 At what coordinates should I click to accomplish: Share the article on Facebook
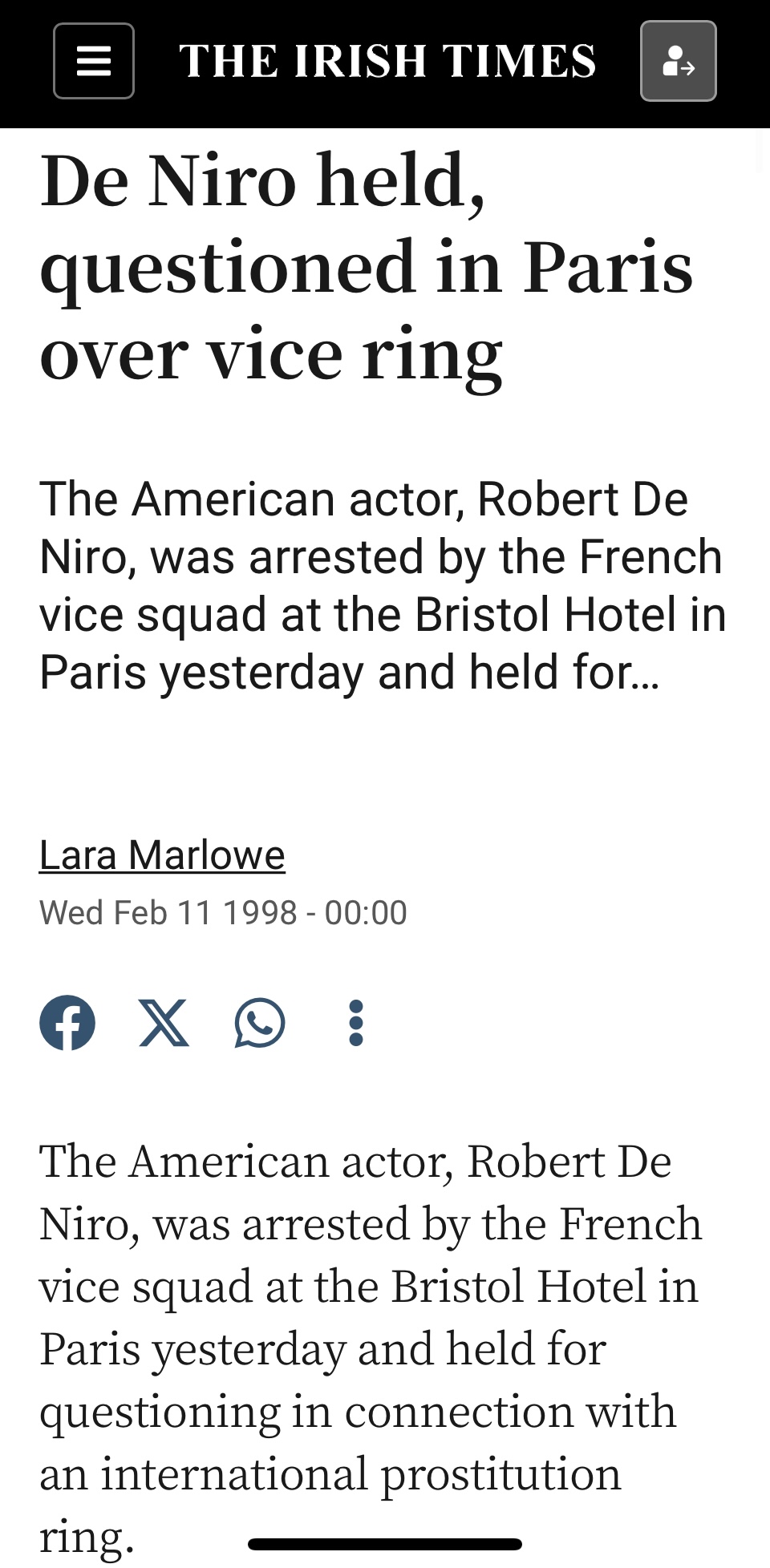coord(67,1022)
